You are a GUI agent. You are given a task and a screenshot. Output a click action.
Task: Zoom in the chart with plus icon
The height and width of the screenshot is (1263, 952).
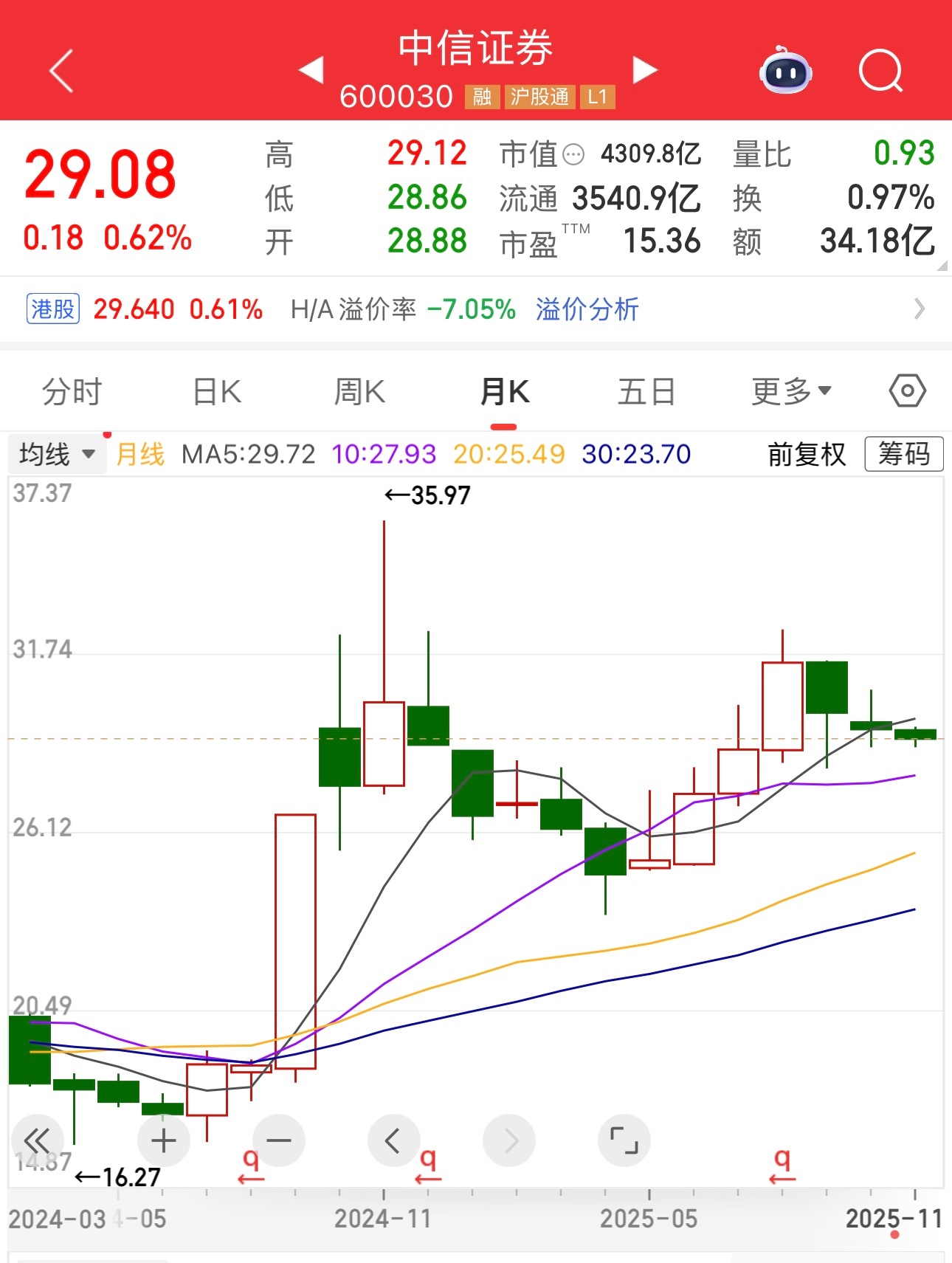coord(163,1140)
